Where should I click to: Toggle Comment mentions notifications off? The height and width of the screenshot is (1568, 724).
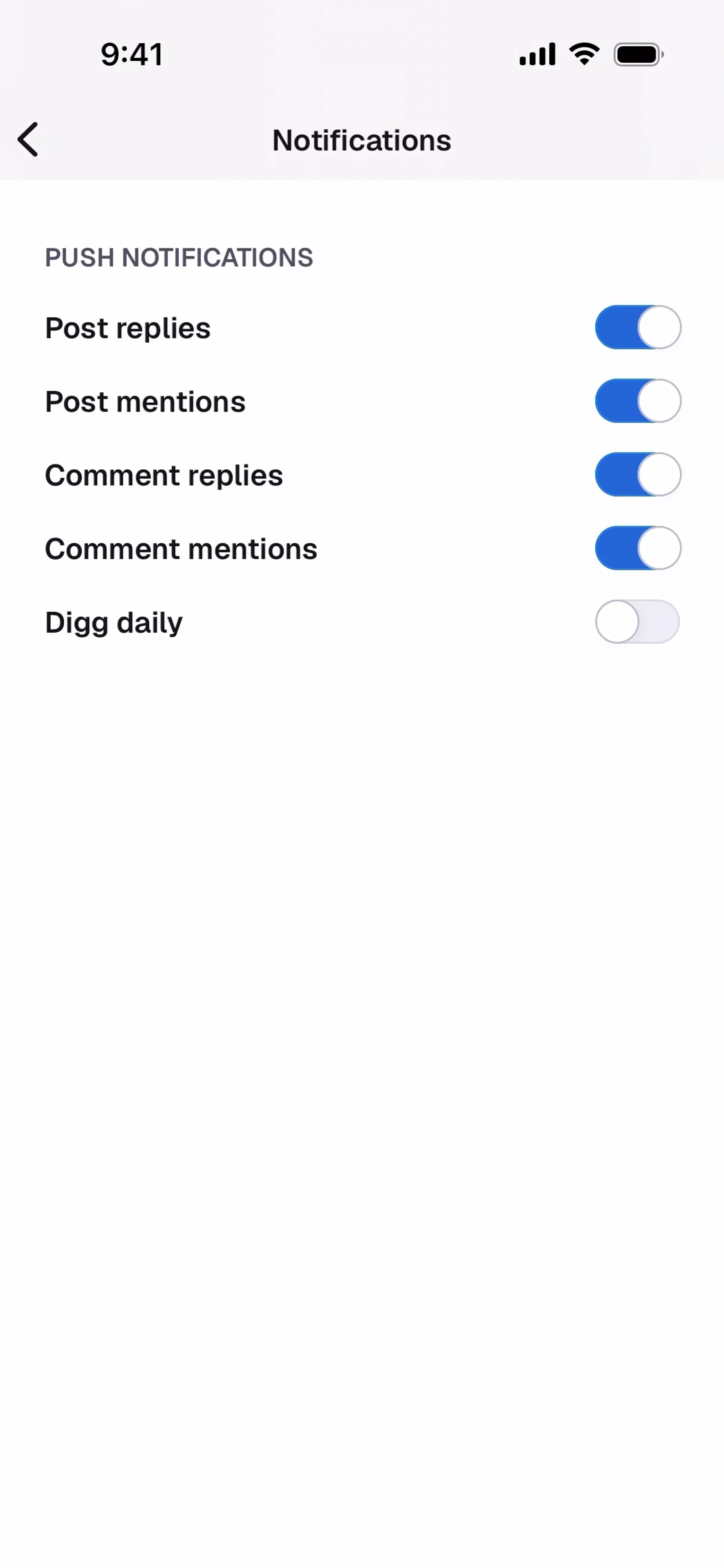coord(637,549)
